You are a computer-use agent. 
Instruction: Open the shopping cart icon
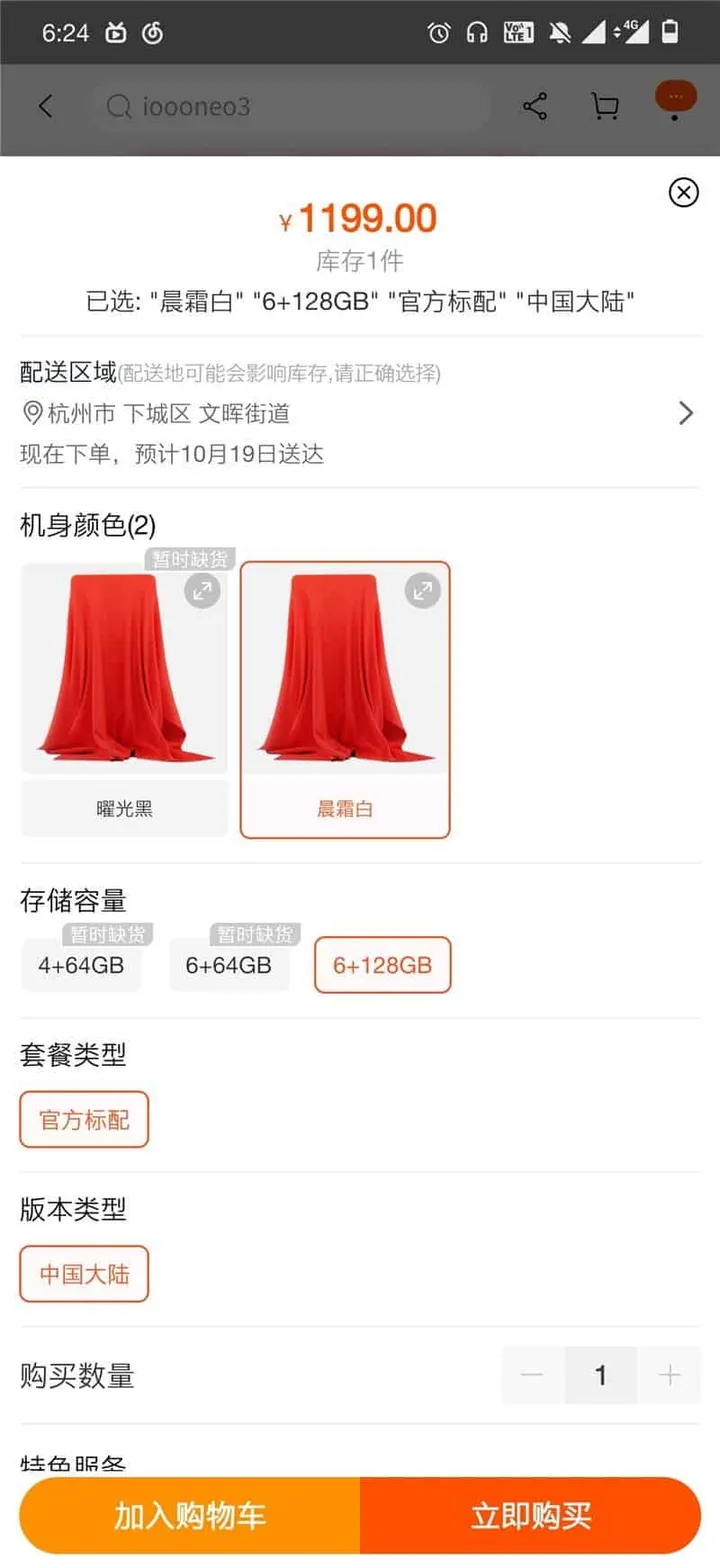coord(604,107)
